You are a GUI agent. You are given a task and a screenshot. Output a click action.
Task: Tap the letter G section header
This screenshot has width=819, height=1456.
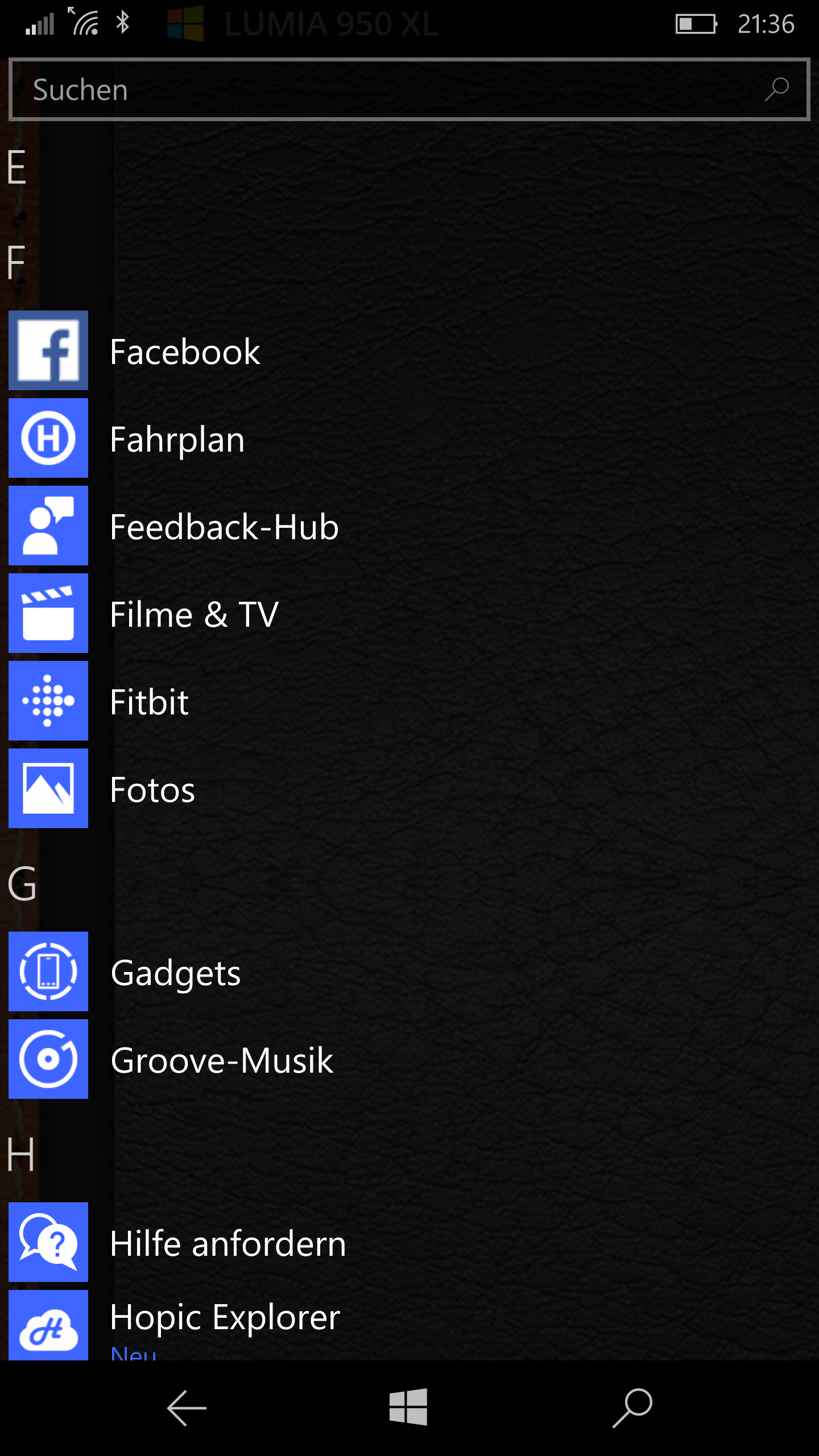[x=22, y=884]
